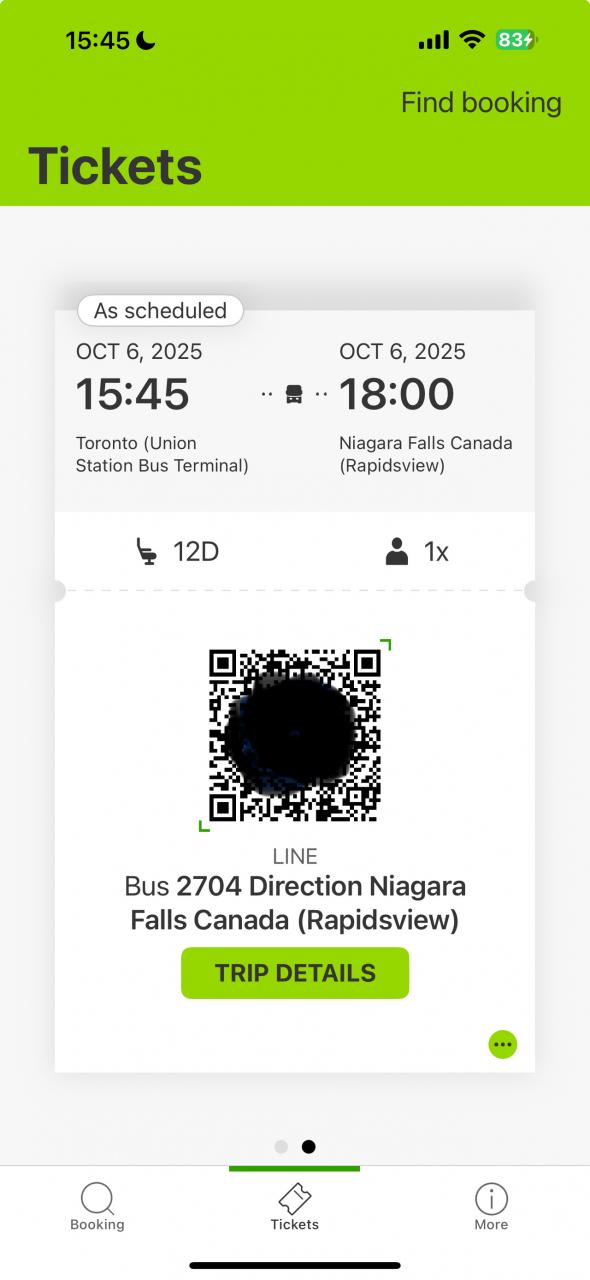Tap the TRIP DETAILS button
This screenshot has width=590, height=1280.
point(295,973)
